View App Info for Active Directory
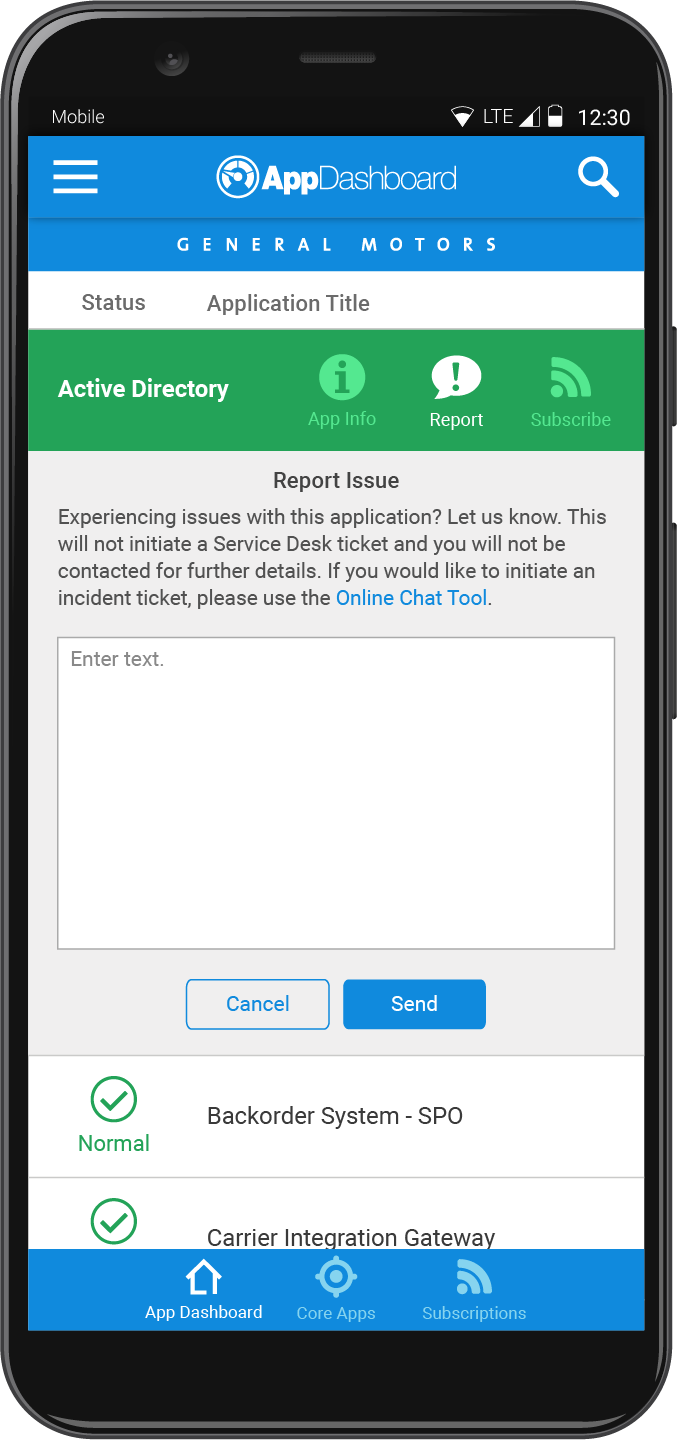This screenshot has height=1440, width=677. pos(342,392)
